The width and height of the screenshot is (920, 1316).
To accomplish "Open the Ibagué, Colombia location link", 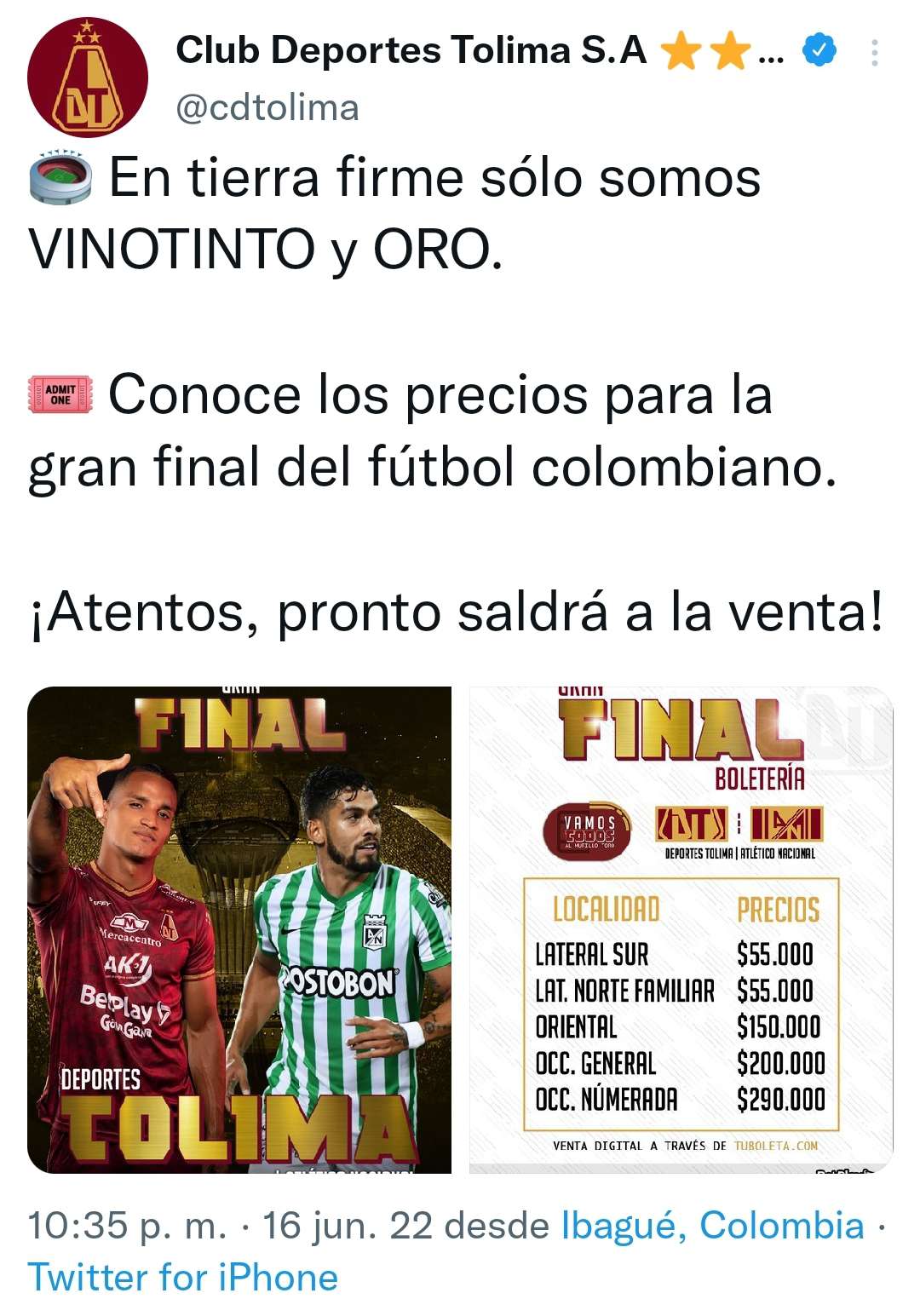I will [x=712, y=1226].
